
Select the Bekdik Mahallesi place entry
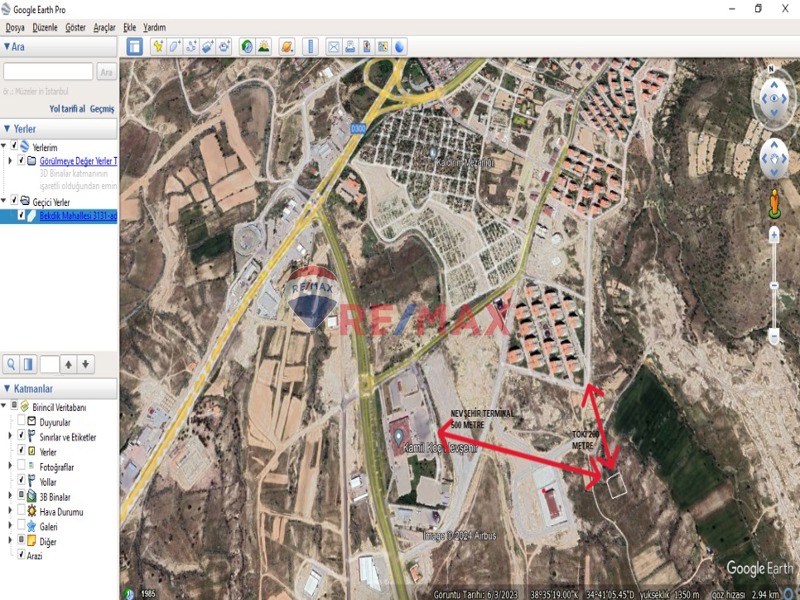(x=78, y=215)
